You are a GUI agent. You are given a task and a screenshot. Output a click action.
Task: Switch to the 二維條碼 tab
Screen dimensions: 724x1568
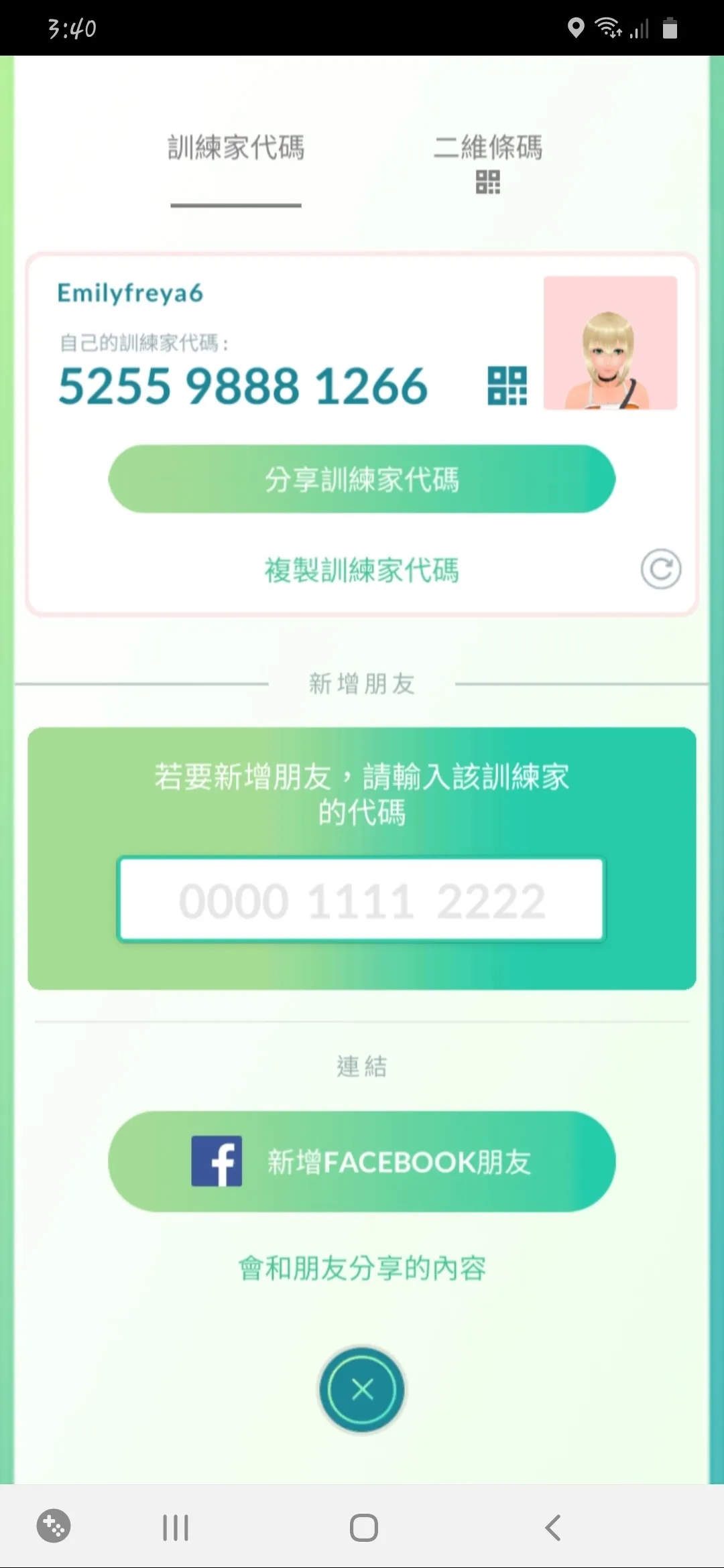pos(488,161)
